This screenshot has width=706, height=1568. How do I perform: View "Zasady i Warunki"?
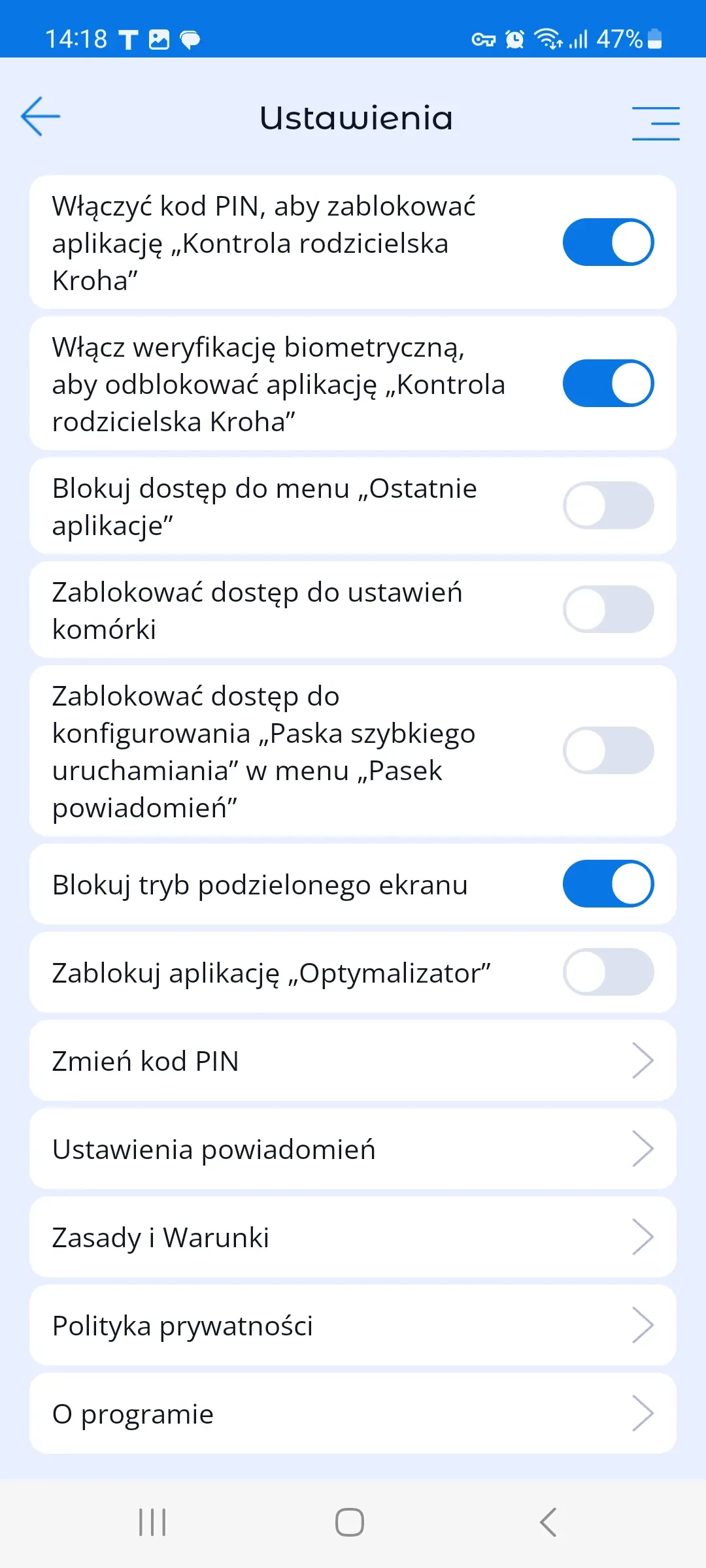click(353, 1237)
